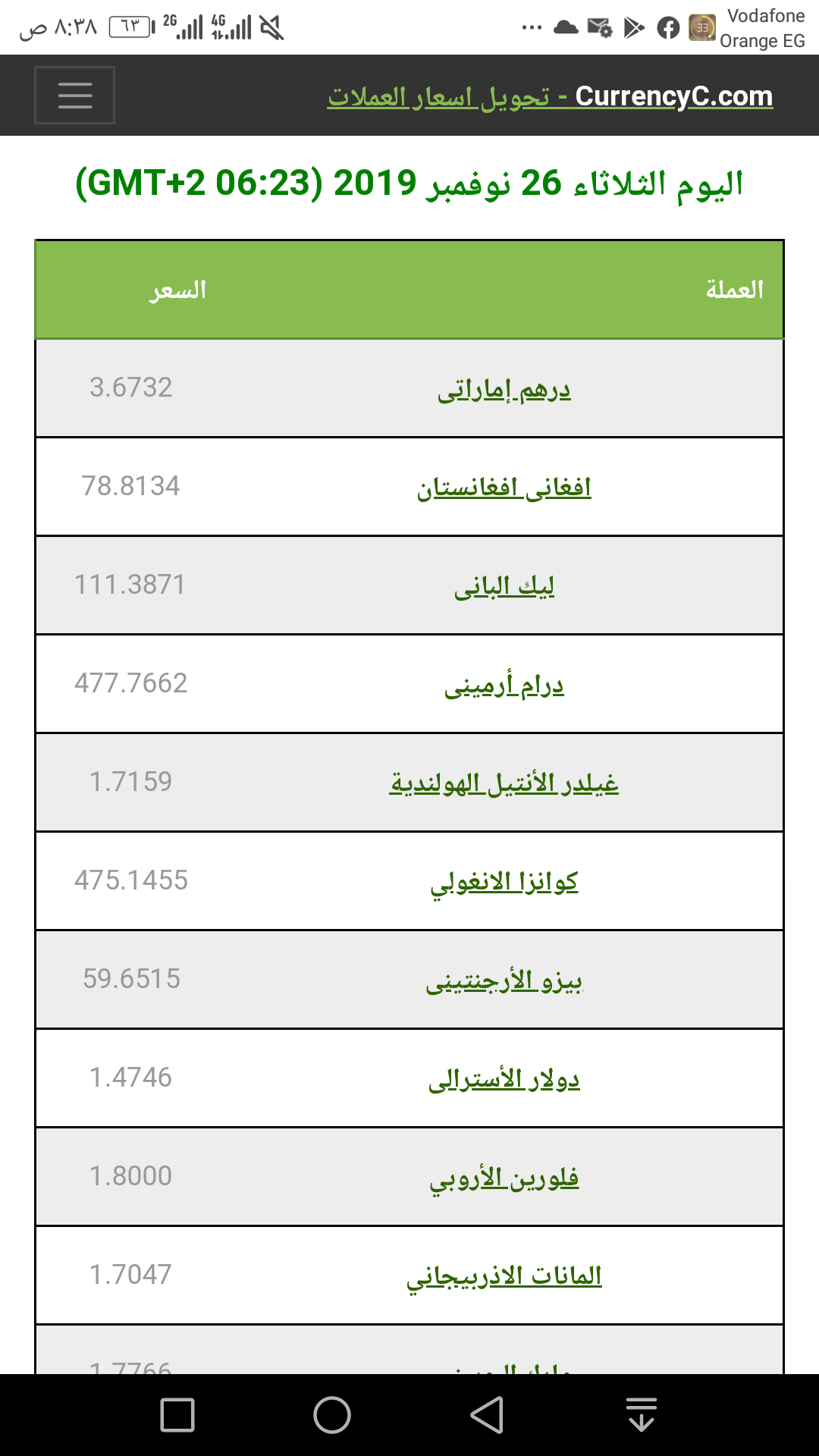This screenshot has height=1456, width=819.
Task: Open غيلدر الأنتيل الهولندية link
Action: click(x=504, y=783)
